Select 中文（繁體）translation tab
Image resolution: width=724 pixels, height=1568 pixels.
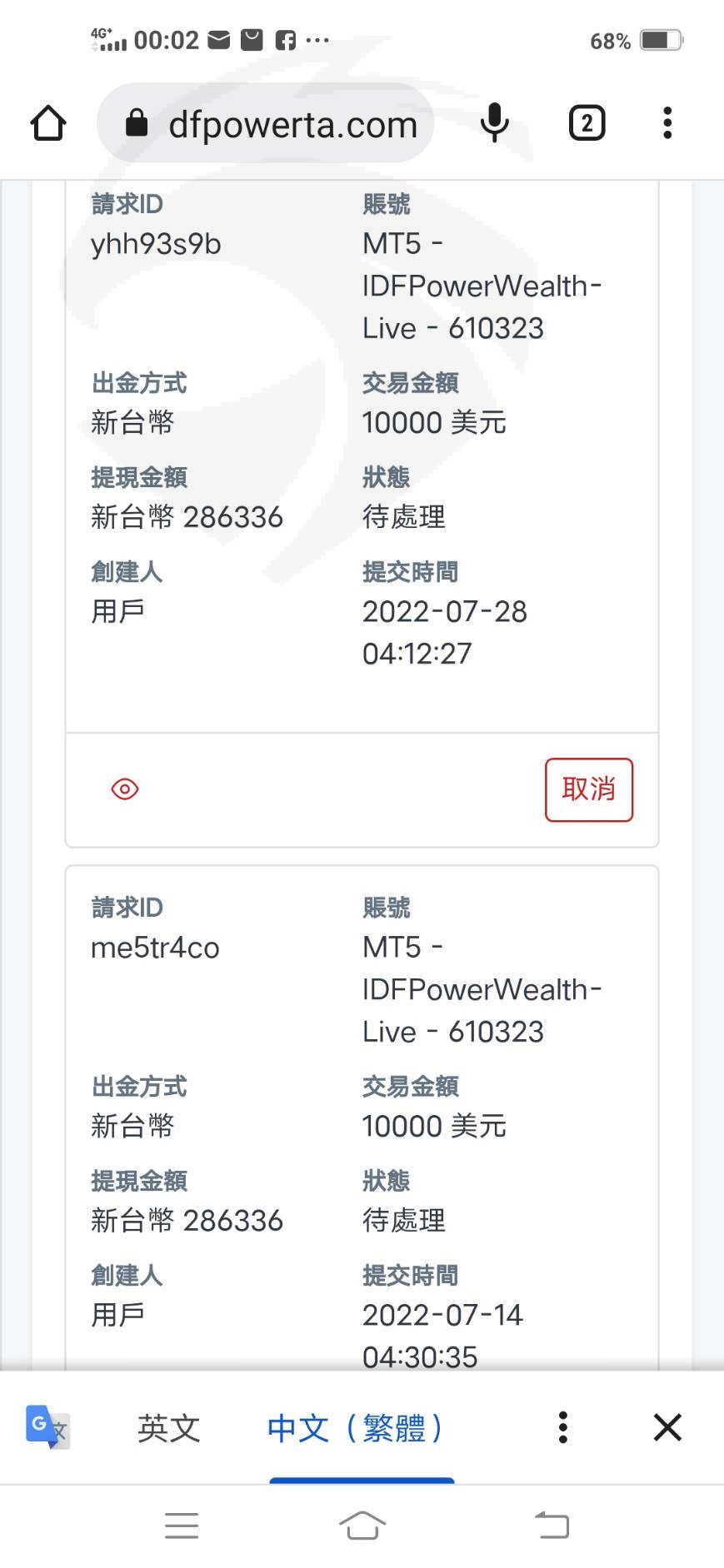[355, 1428]
